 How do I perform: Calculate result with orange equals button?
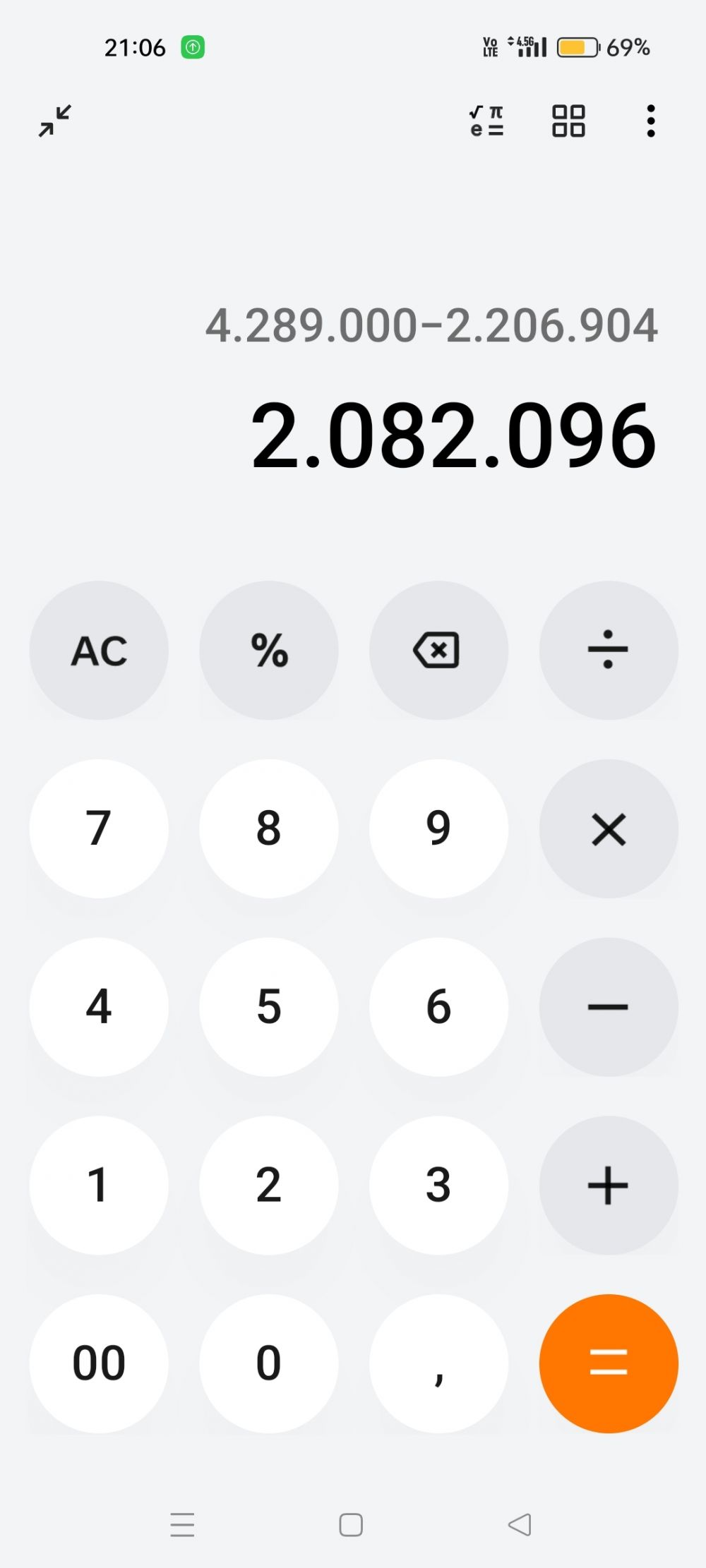point(609,1363)
